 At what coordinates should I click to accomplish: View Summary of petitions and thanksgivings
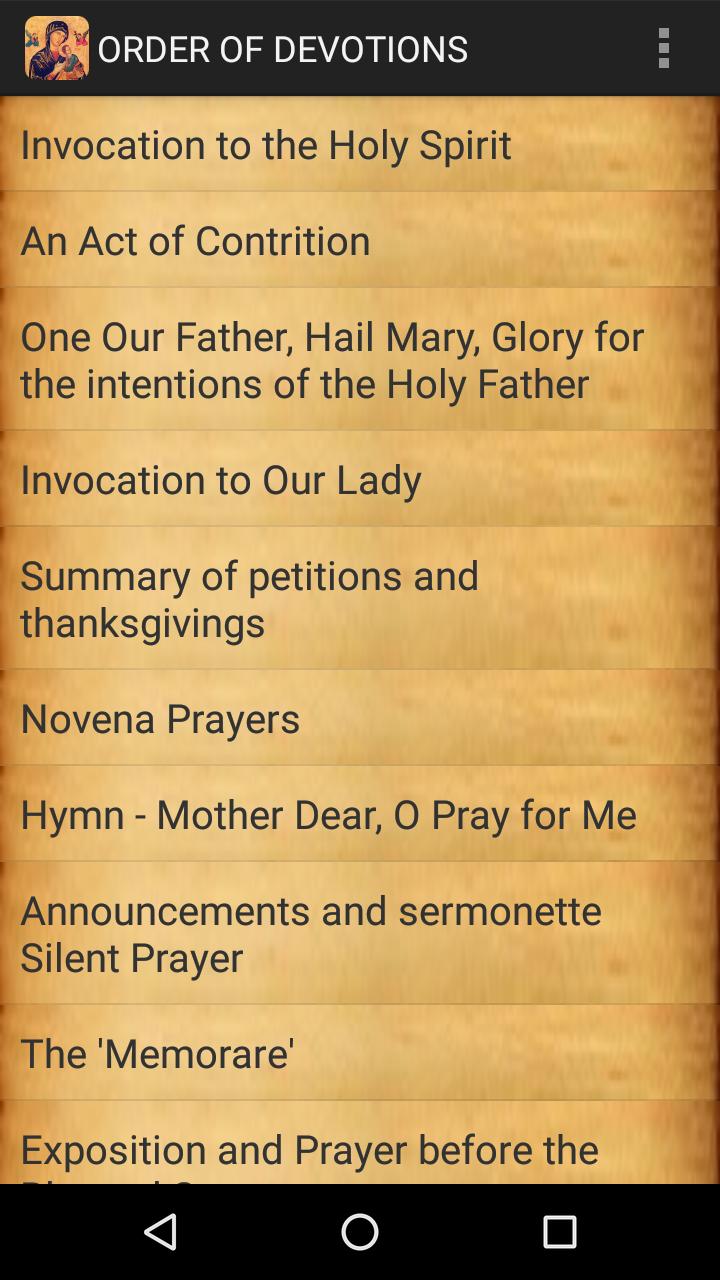coord(360,598)
